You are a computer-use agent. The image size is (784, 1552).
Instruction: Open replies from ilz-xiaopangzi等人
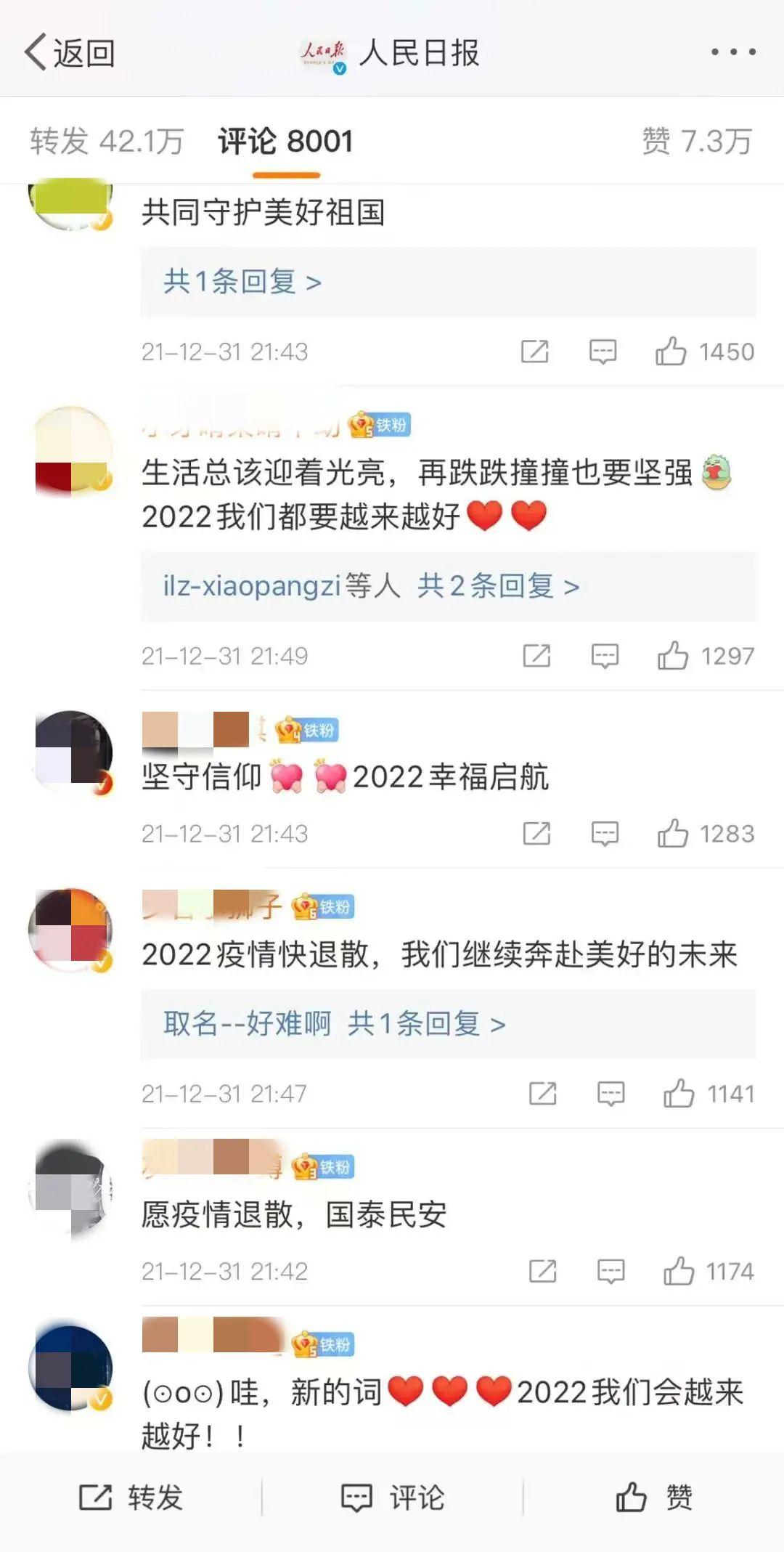point(370,585)
